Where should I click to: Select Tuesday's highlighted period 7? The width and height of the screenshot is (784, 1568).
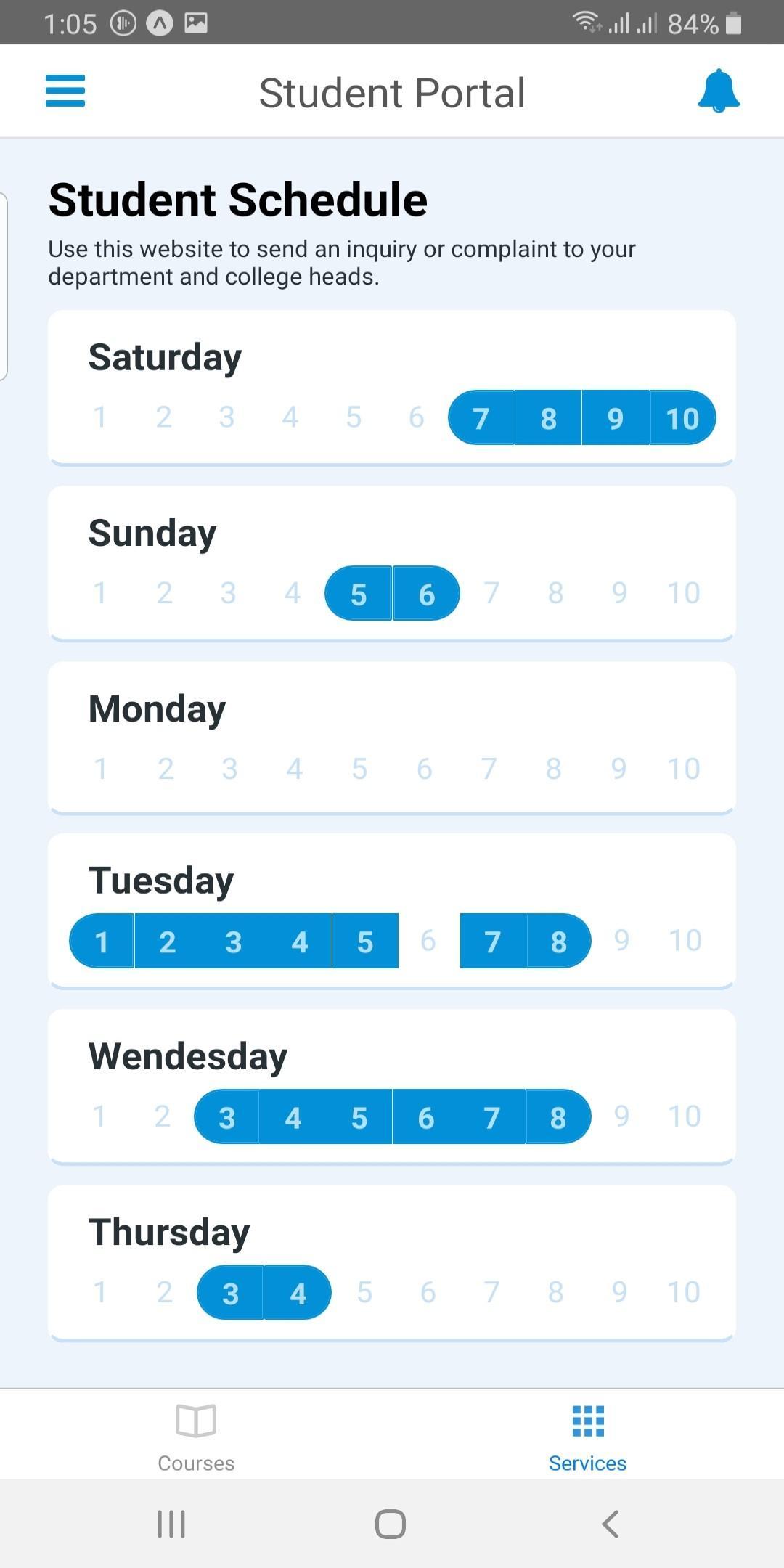click(x=493, y=942)
